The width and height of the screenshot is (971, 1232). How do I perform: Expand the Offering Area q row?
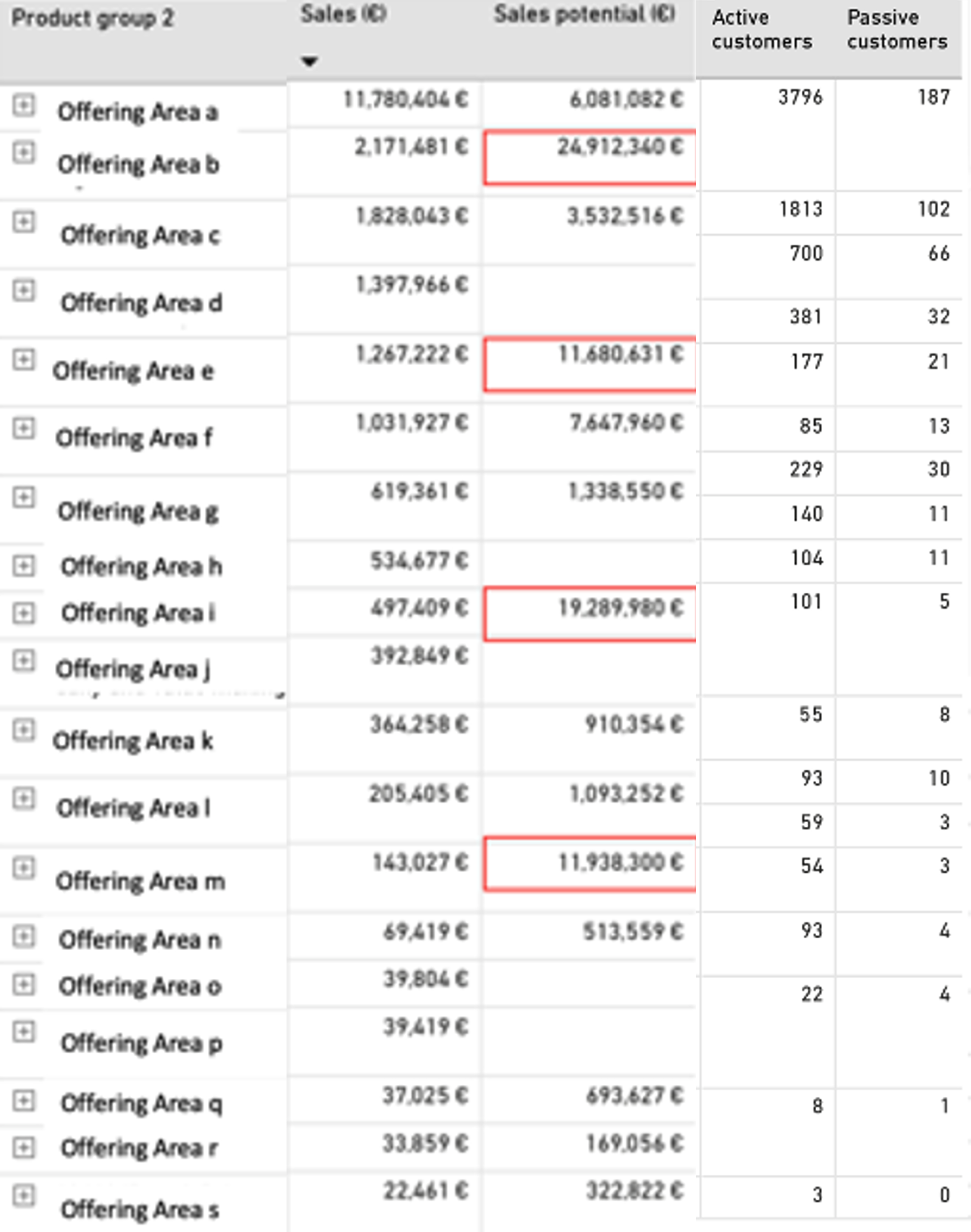pos(23,1100)
